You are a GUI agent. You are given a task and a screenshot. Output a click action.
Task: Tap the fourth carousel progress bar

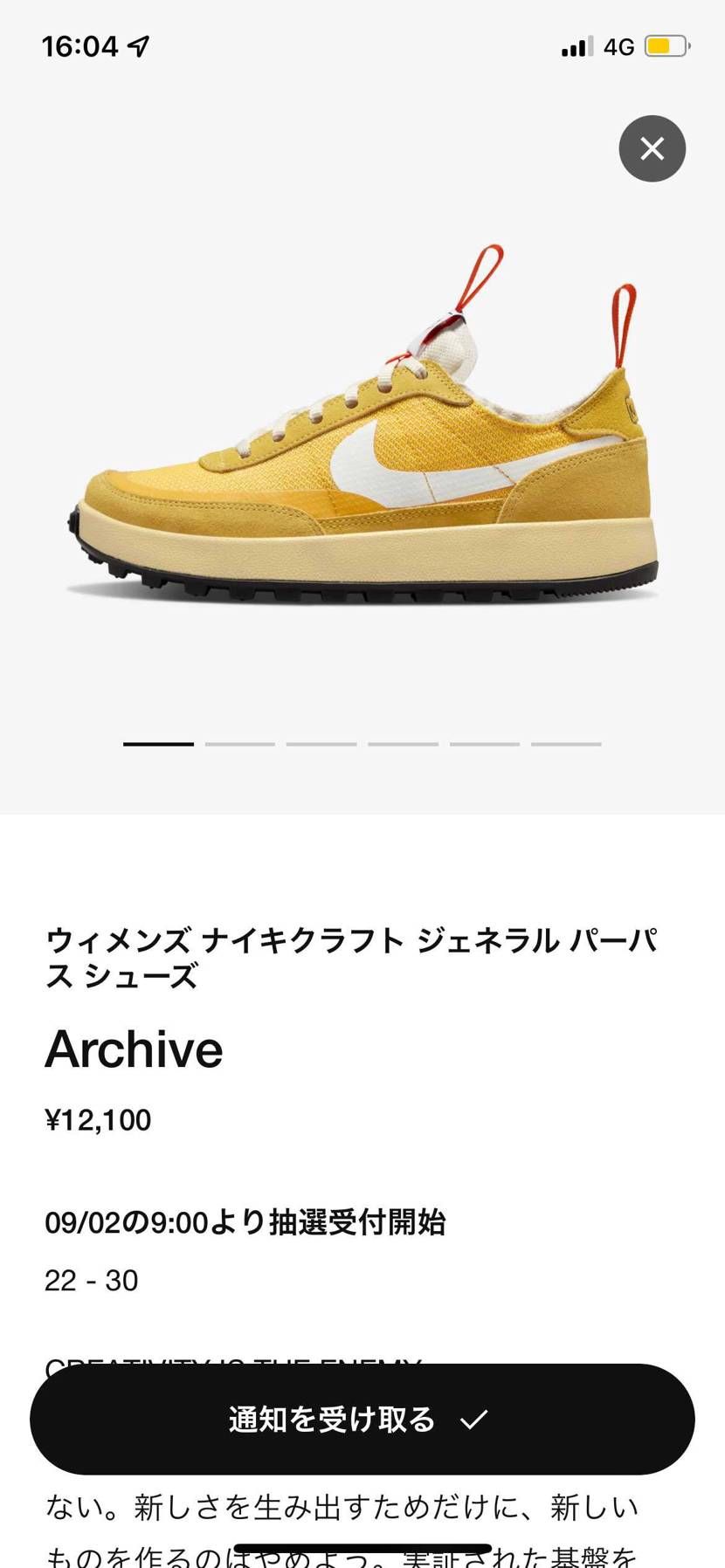pos(402,743)
